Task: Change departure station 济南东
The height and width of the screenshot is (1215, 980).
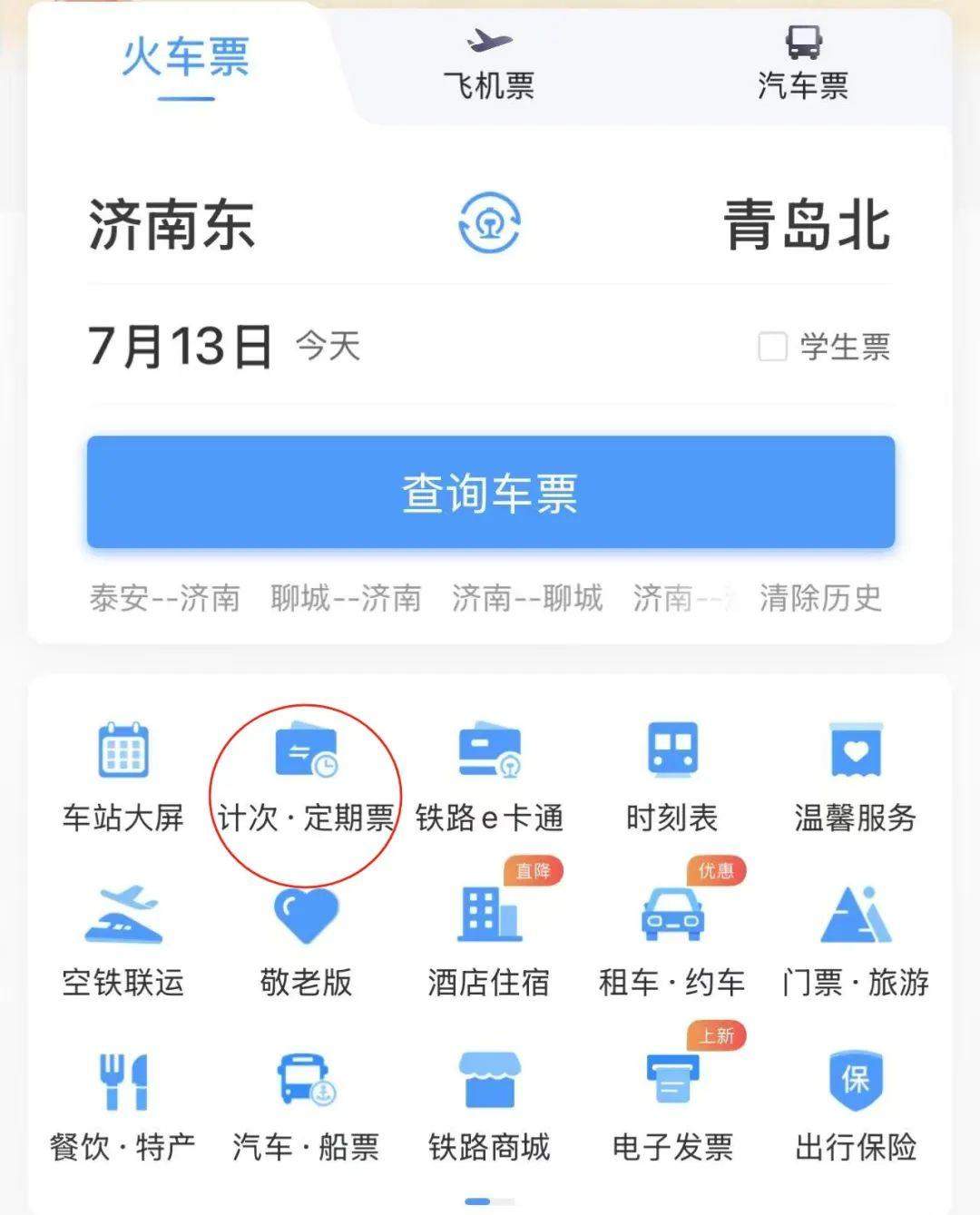Action: point(172,227)
